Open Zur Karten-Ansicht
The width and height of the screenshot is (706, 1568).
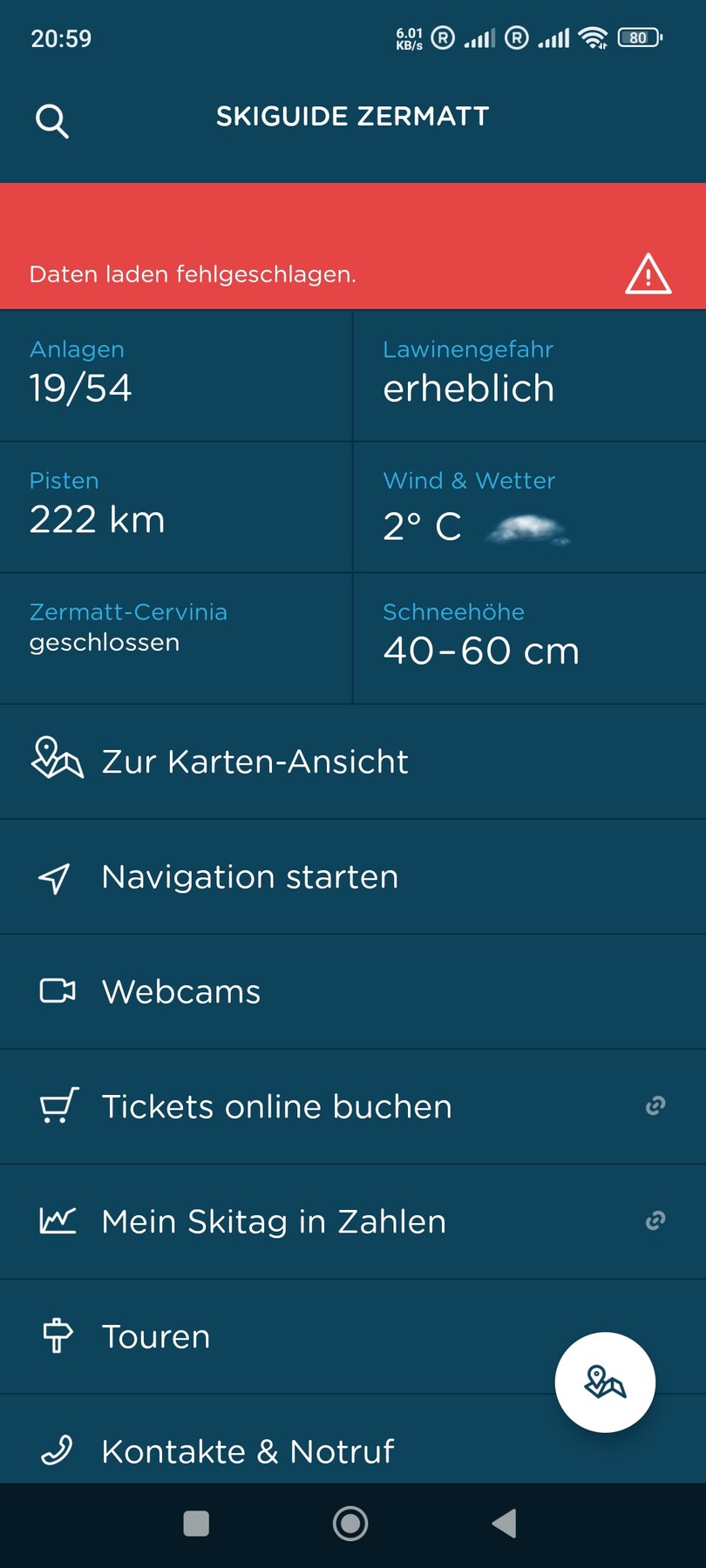click(x=352, y=761)
